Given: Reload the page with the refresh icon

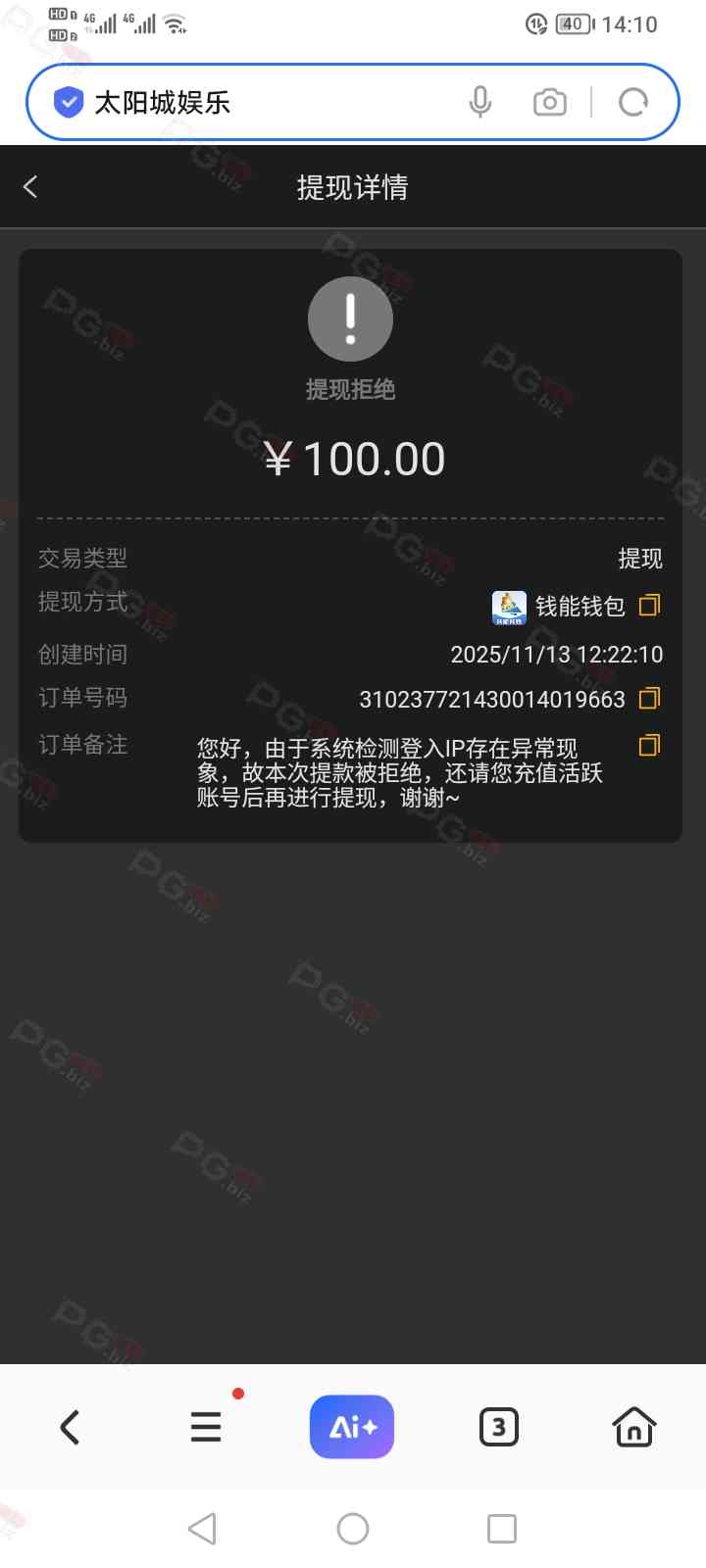Looking at the screenshot, I should 633,102.
